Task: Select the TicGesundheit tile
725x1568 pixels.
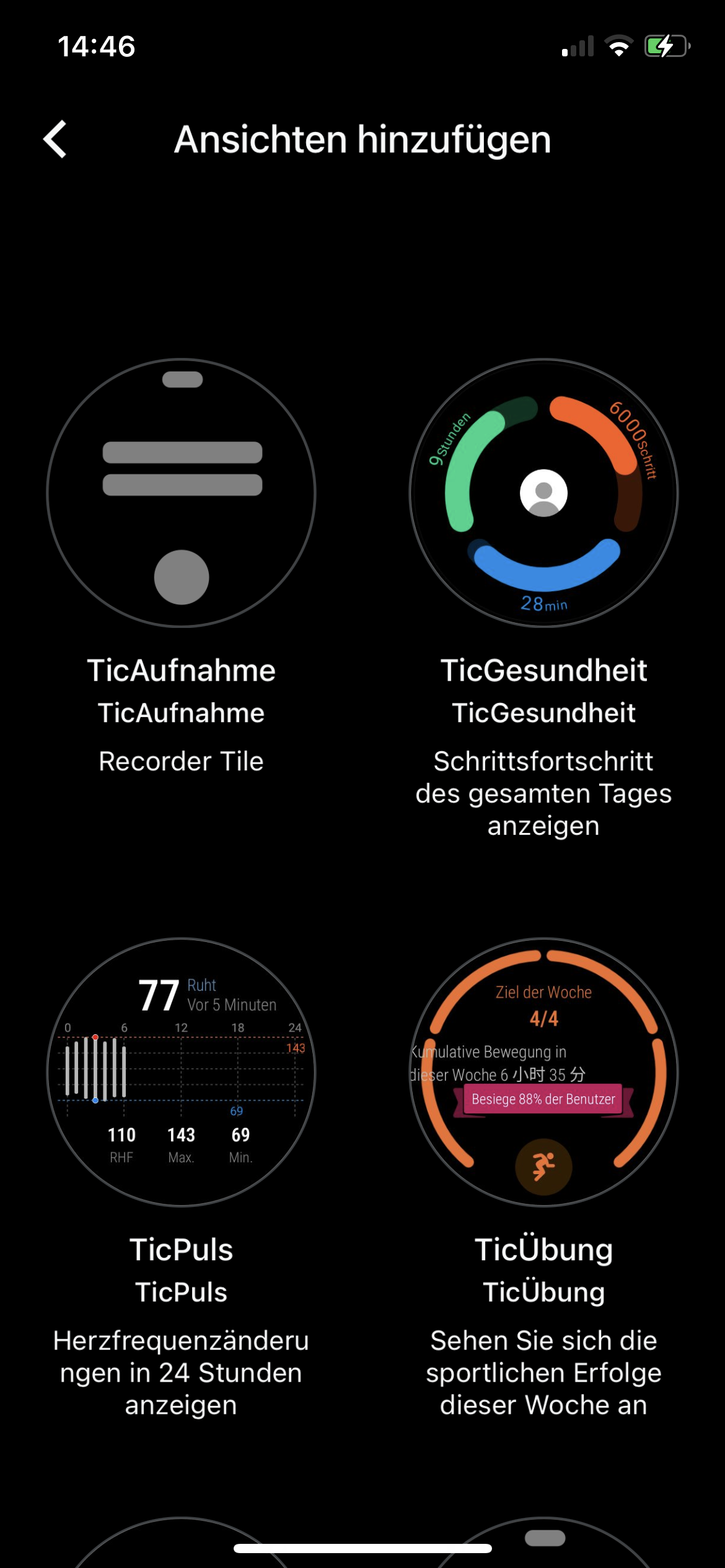Action: pos(543,494)
